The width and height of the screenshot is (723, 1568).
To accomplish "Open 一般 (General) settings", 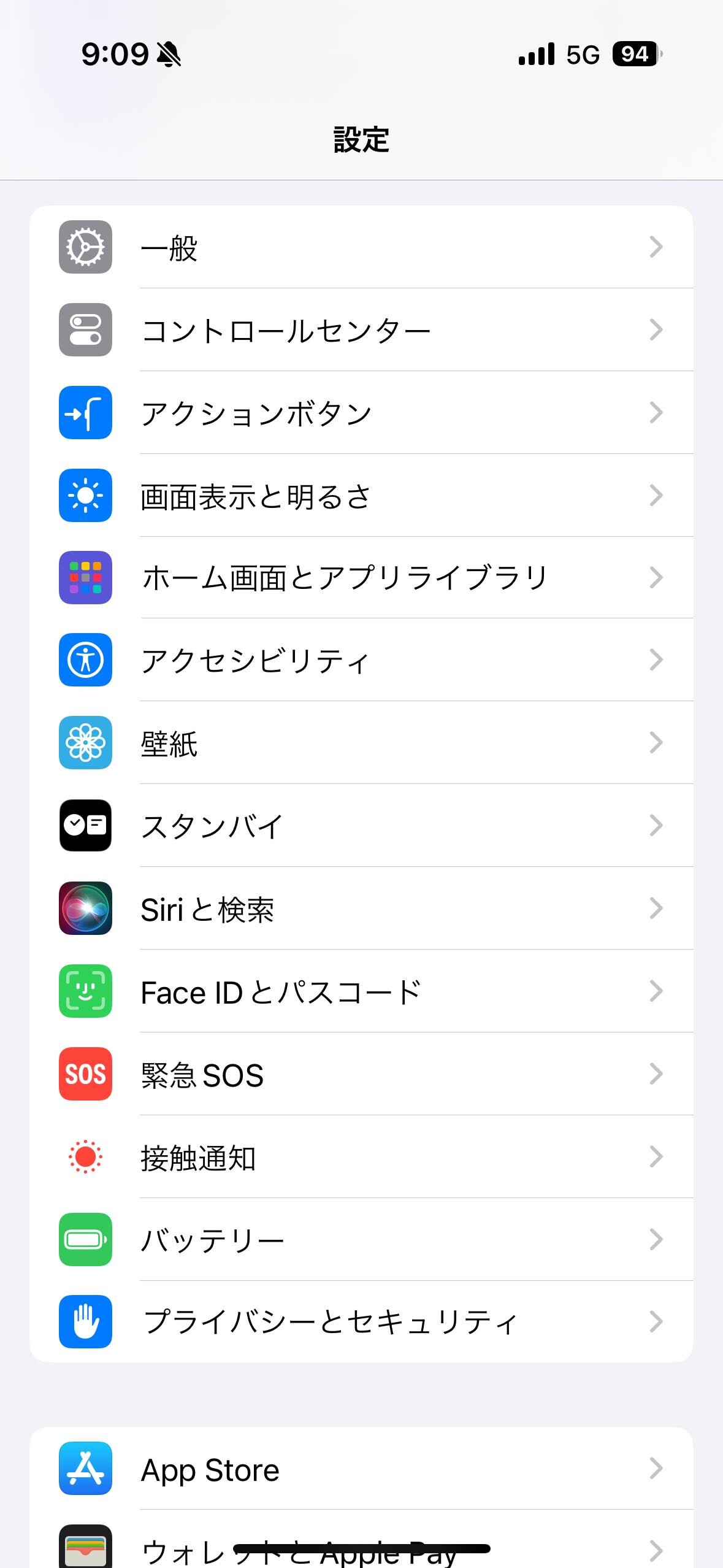I will (x=361, y=247).
